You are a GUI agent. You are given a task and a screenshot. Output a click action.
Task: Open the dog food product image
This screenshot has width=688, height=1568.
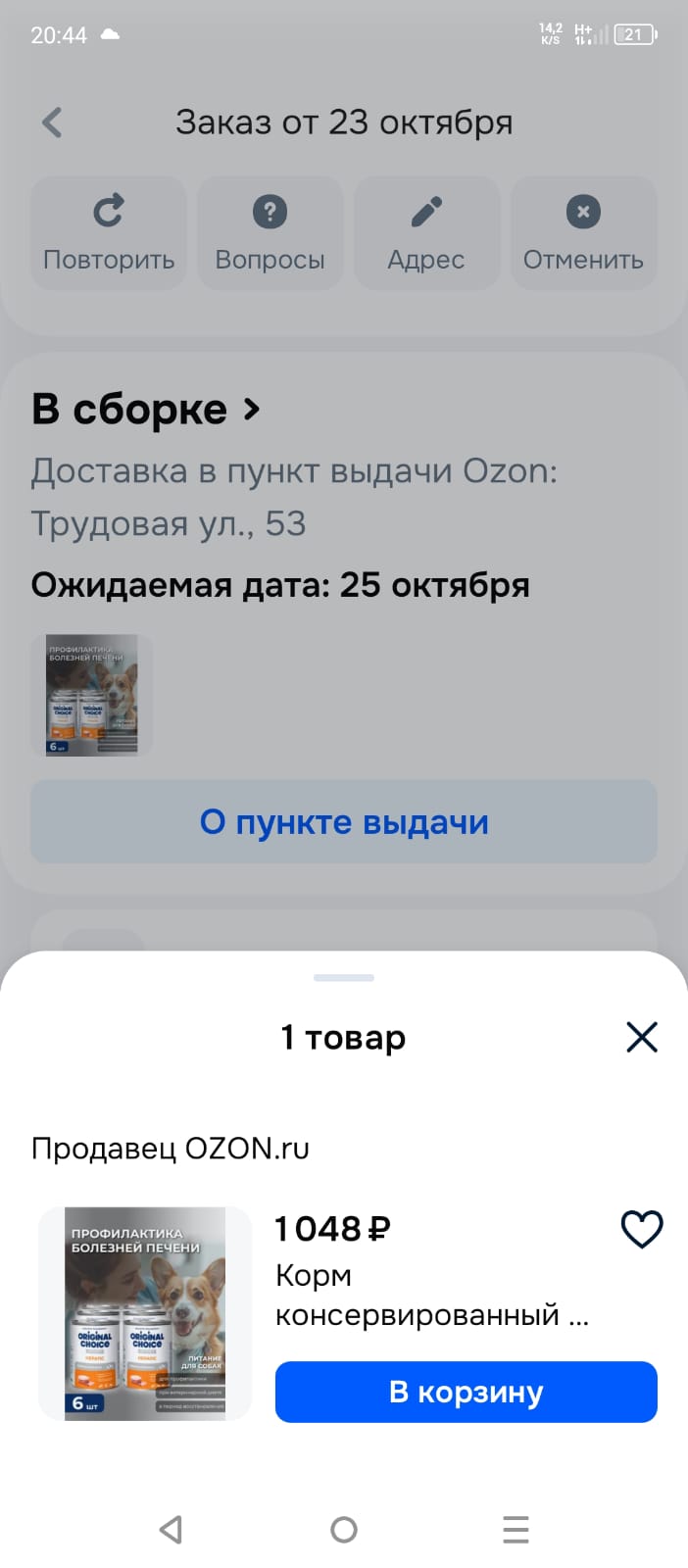point(145,1313)
